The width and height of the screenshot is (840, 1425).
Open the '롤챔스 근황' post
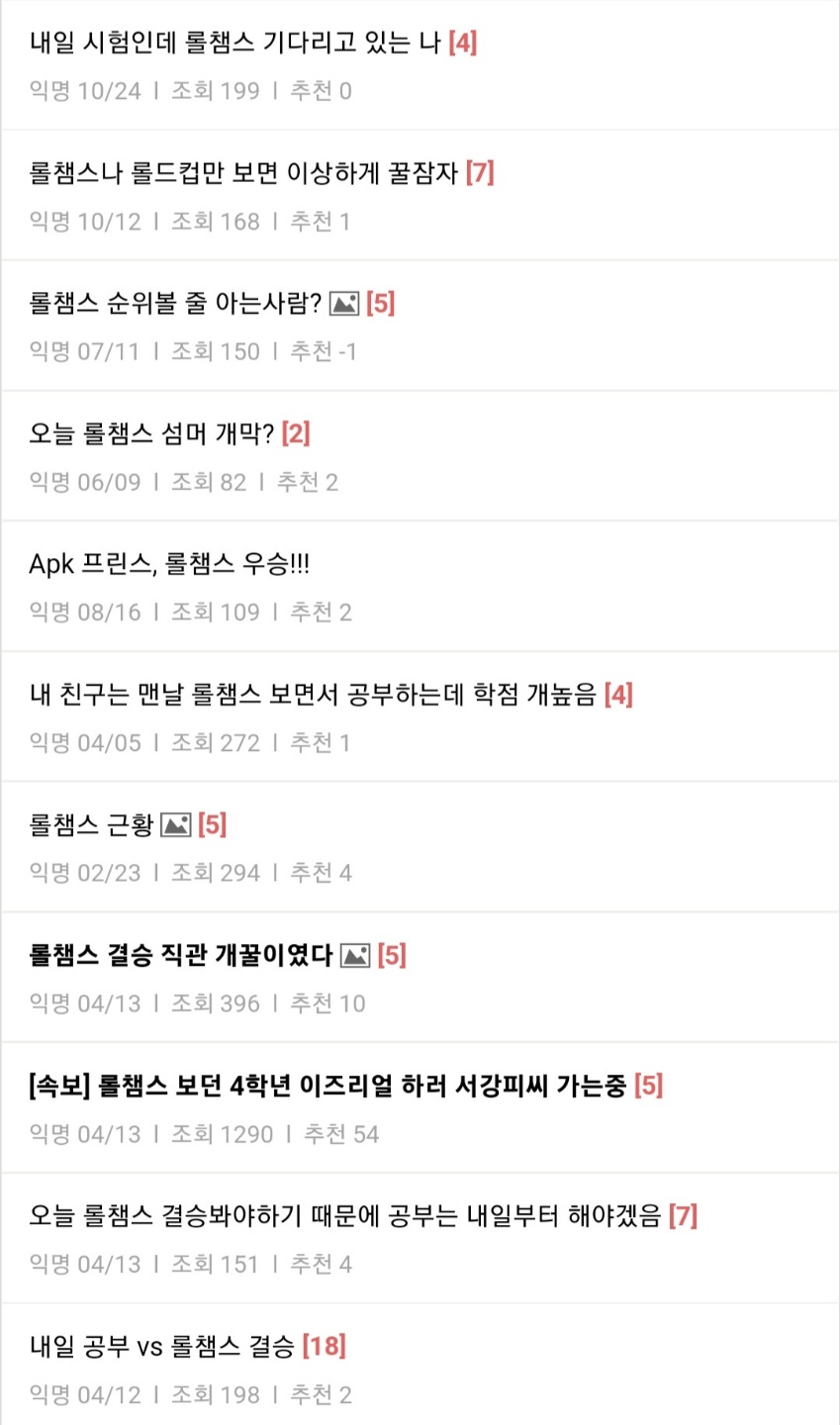[92, 825]
